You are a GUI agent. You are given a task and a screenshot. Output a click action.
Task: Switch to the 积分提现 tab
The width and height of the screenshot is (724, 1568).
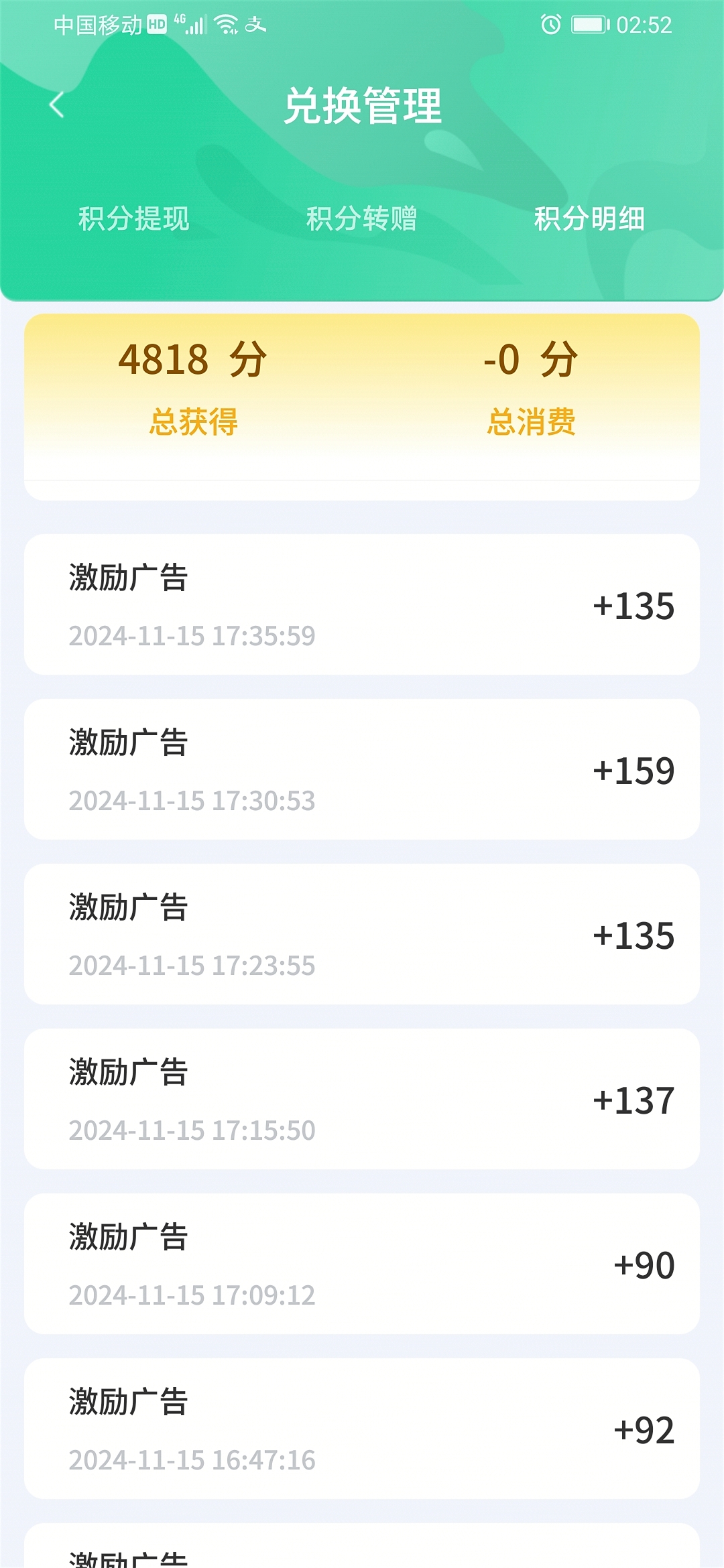pos(134,218)
